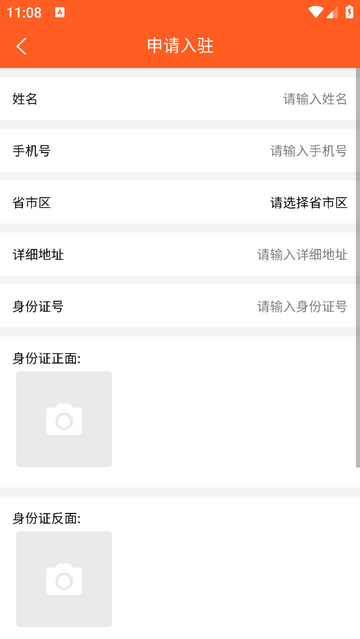Go back using the header arrow
The width and height of the screenshot is (360, 639).
[x=22, y=46]
